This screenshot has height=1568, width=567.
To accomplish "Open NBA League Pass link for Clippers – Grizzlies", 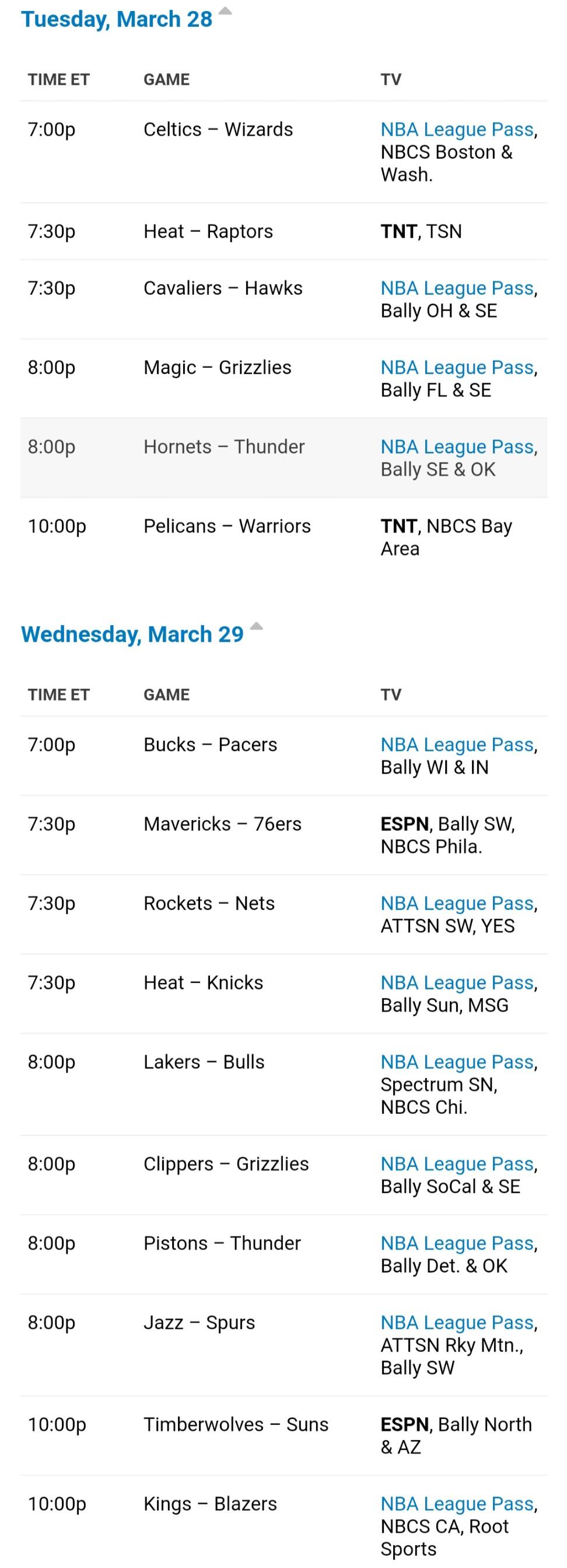I will (457, 1164).
